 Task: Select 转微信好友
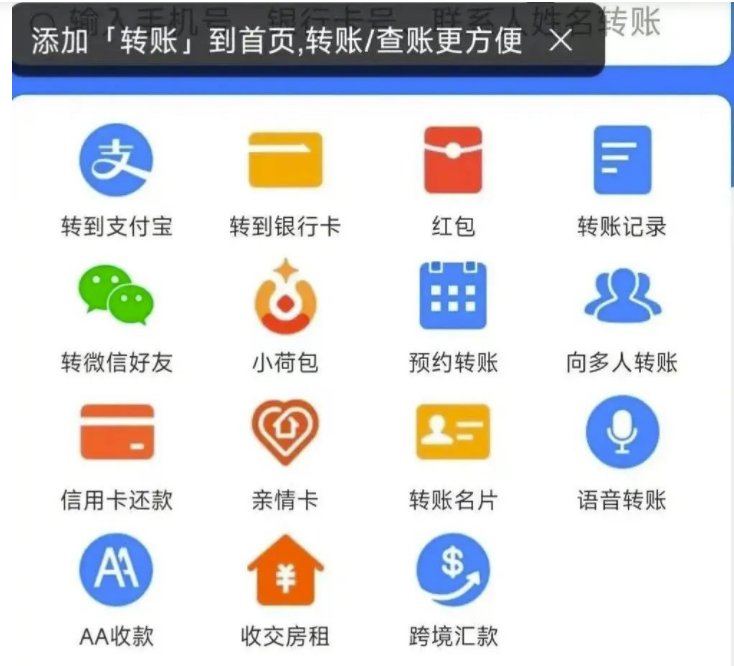pyautogui.click(x=116, y=296)
